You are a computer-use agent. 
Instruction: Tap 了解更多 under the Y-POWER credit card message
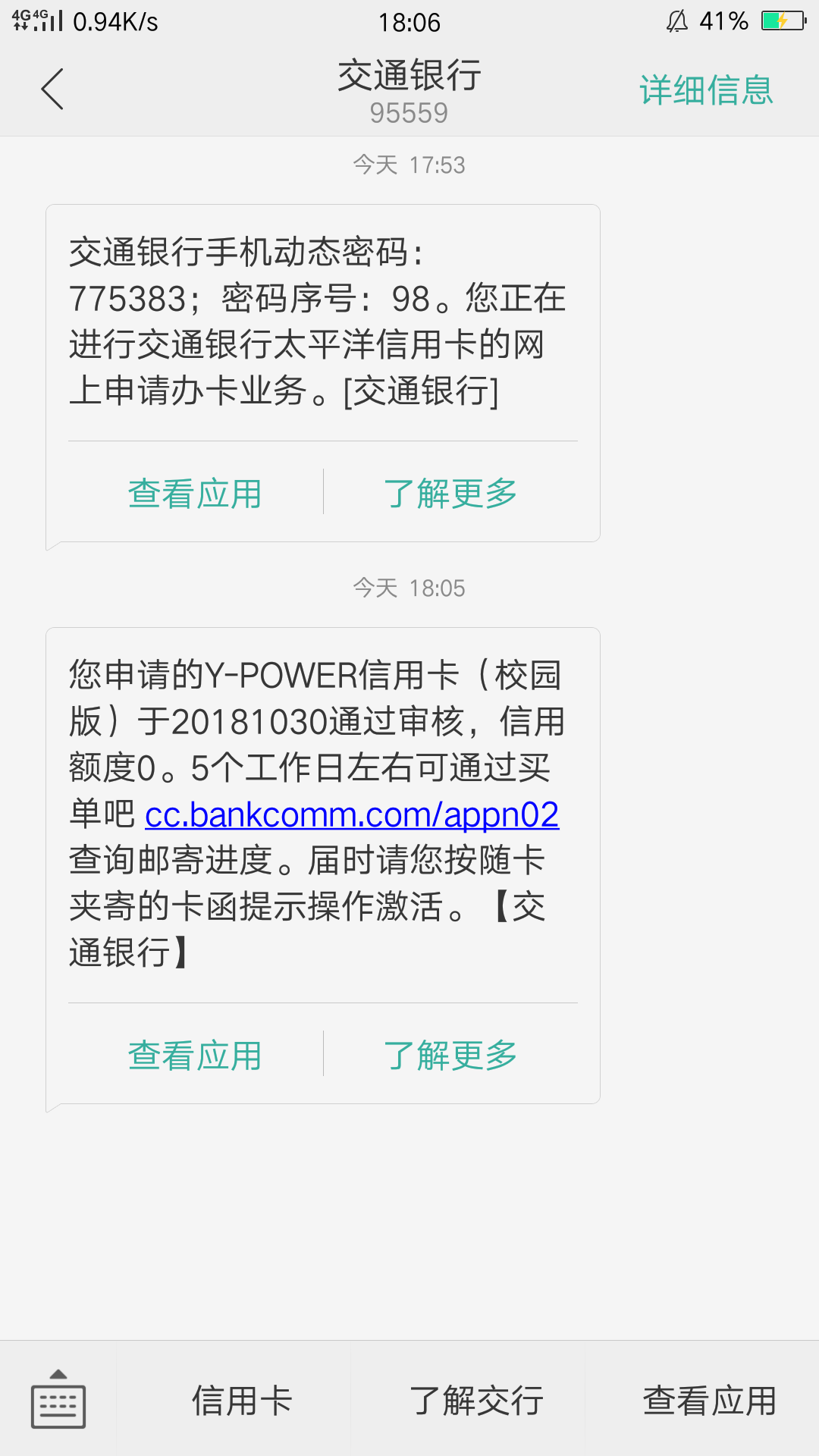(x=450, y=1056)
